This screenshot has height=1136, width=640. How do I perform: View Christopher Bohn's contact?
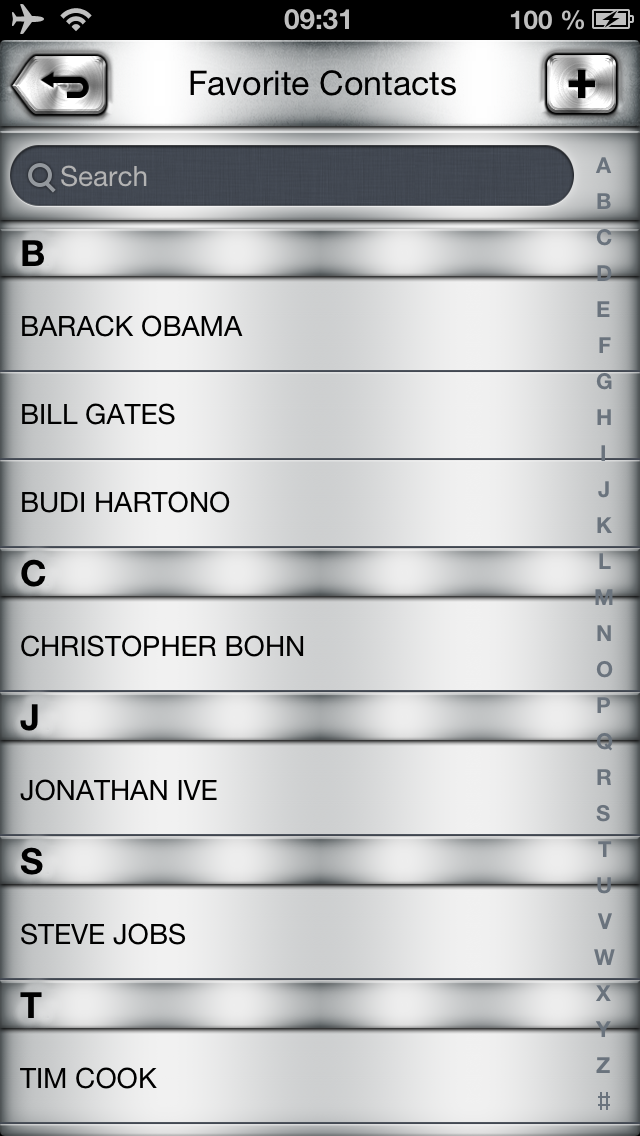320,645
